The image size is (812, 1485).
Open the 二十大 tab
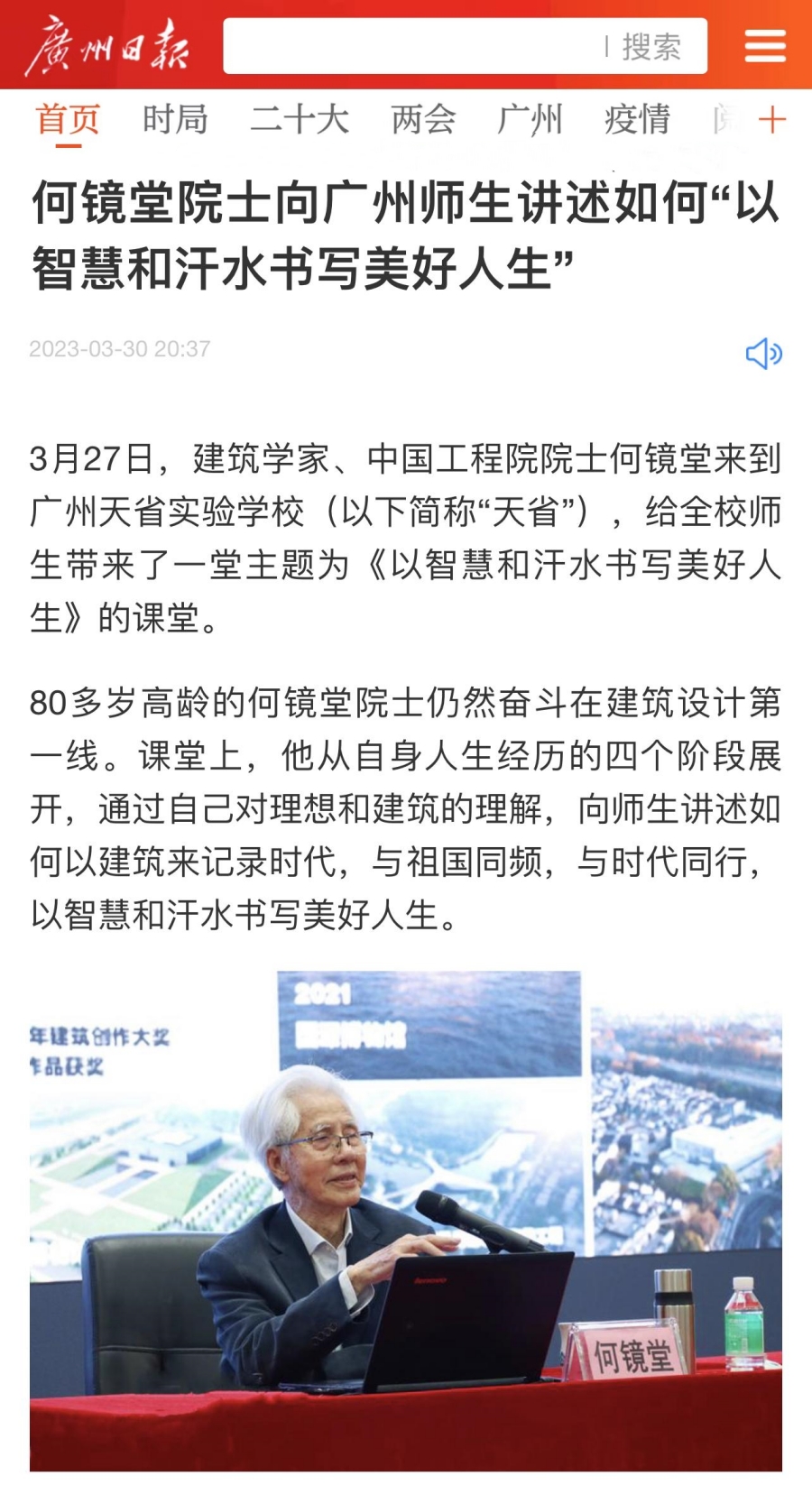tap(300, 120)
